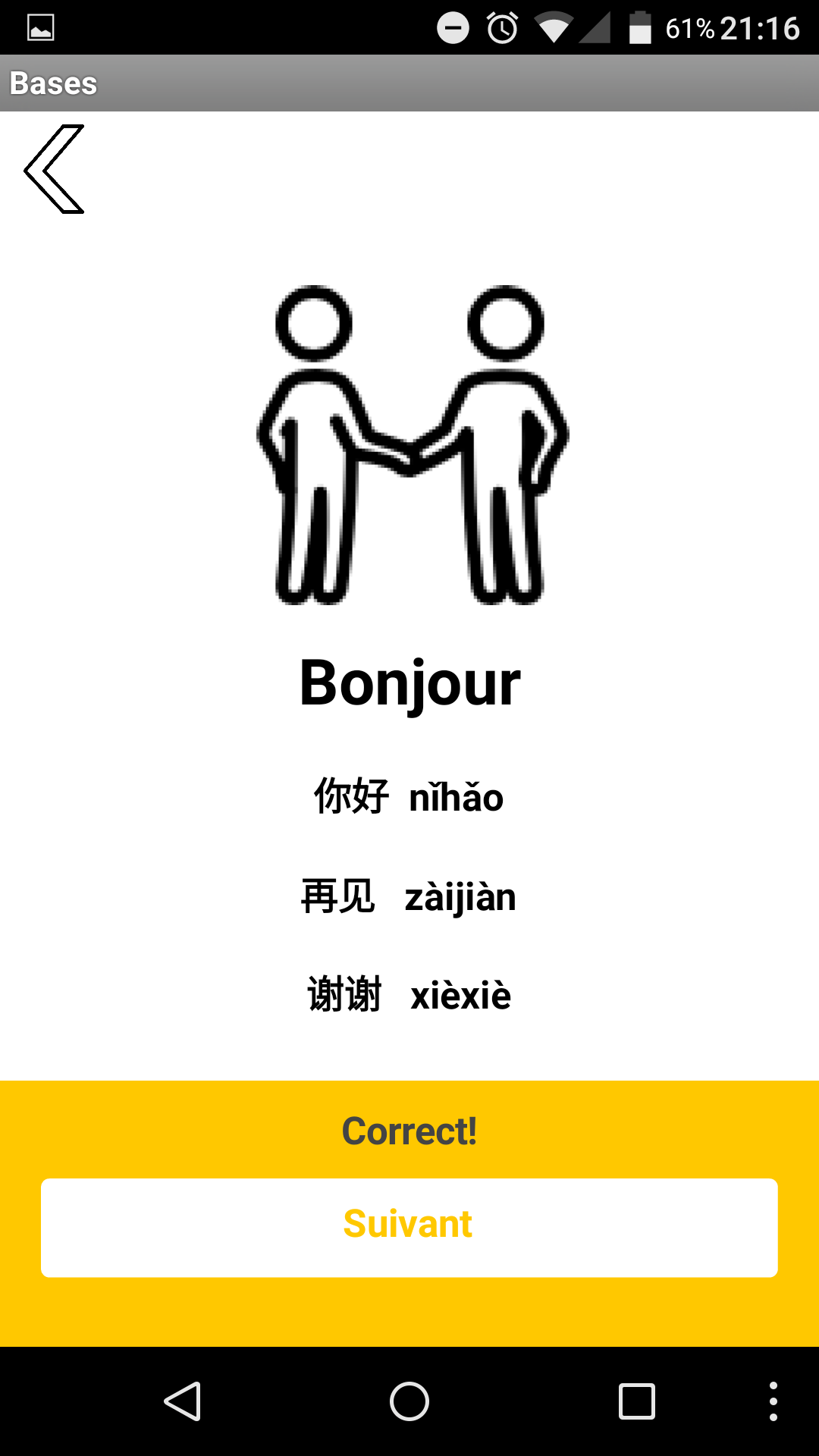
Task: Go back using the chevron arrow
Action: click(x=54, y=169)
